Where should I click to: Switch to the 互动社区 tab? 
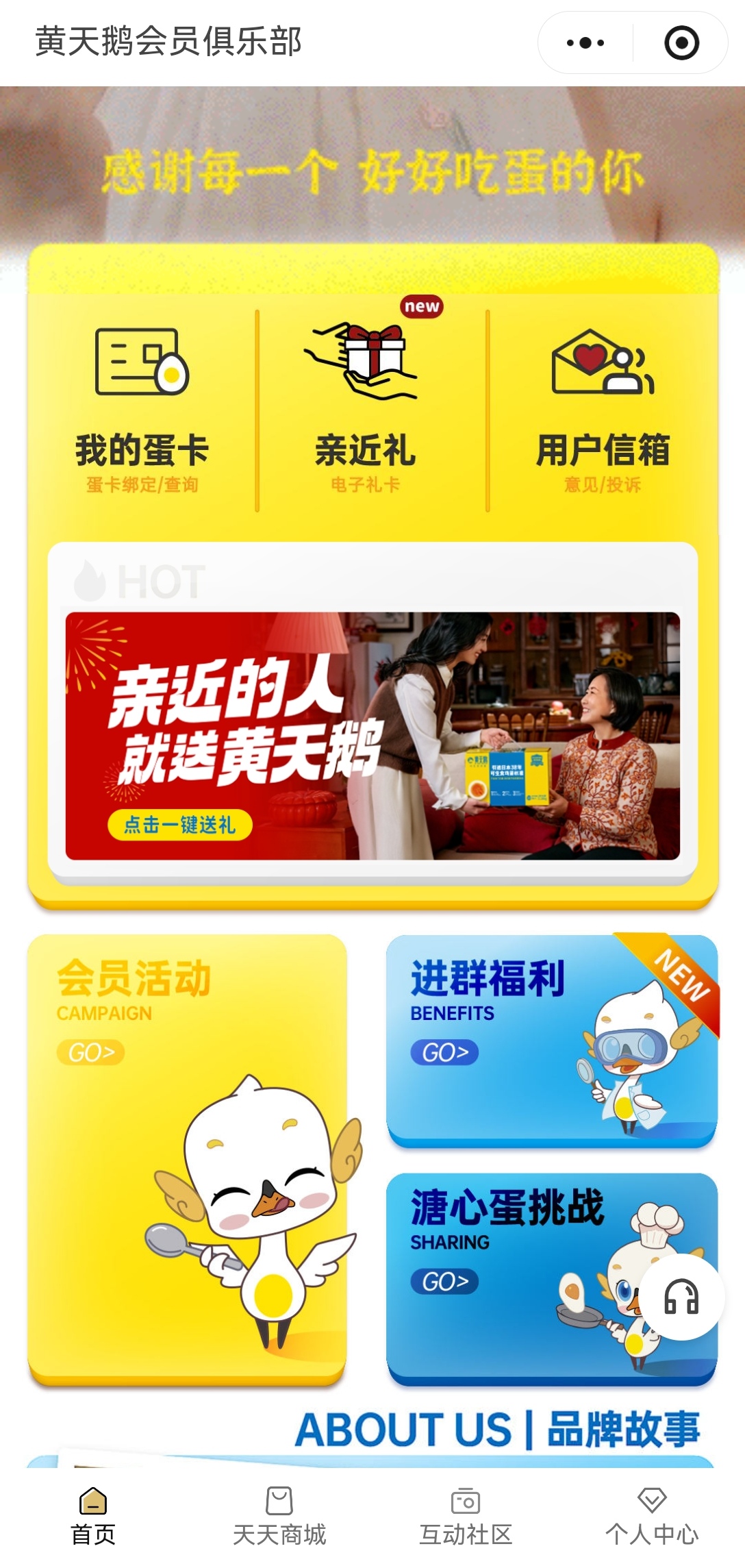466,1515
